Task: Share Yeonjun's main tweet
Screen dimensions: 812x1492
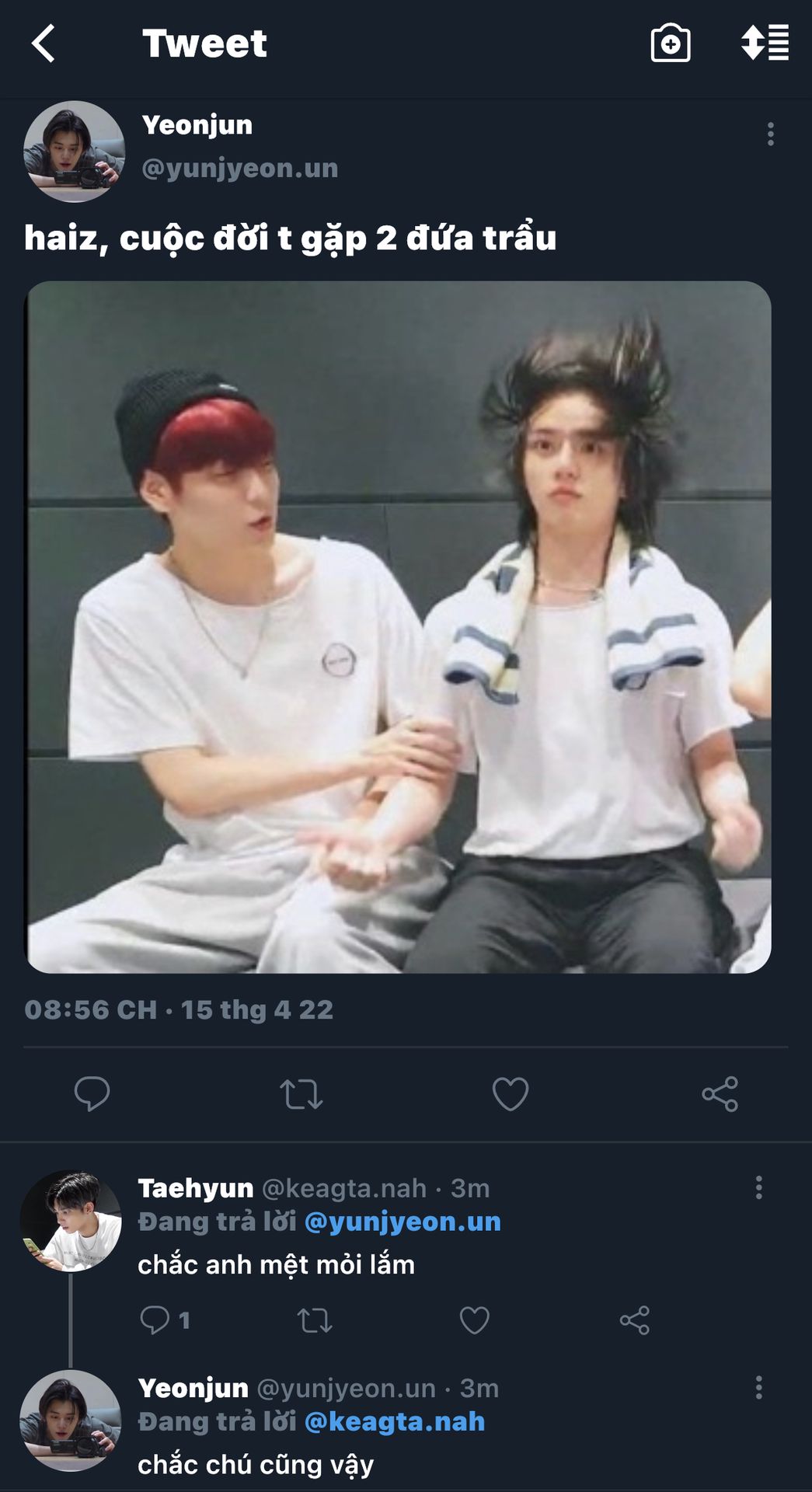Action: point(720,1094)
